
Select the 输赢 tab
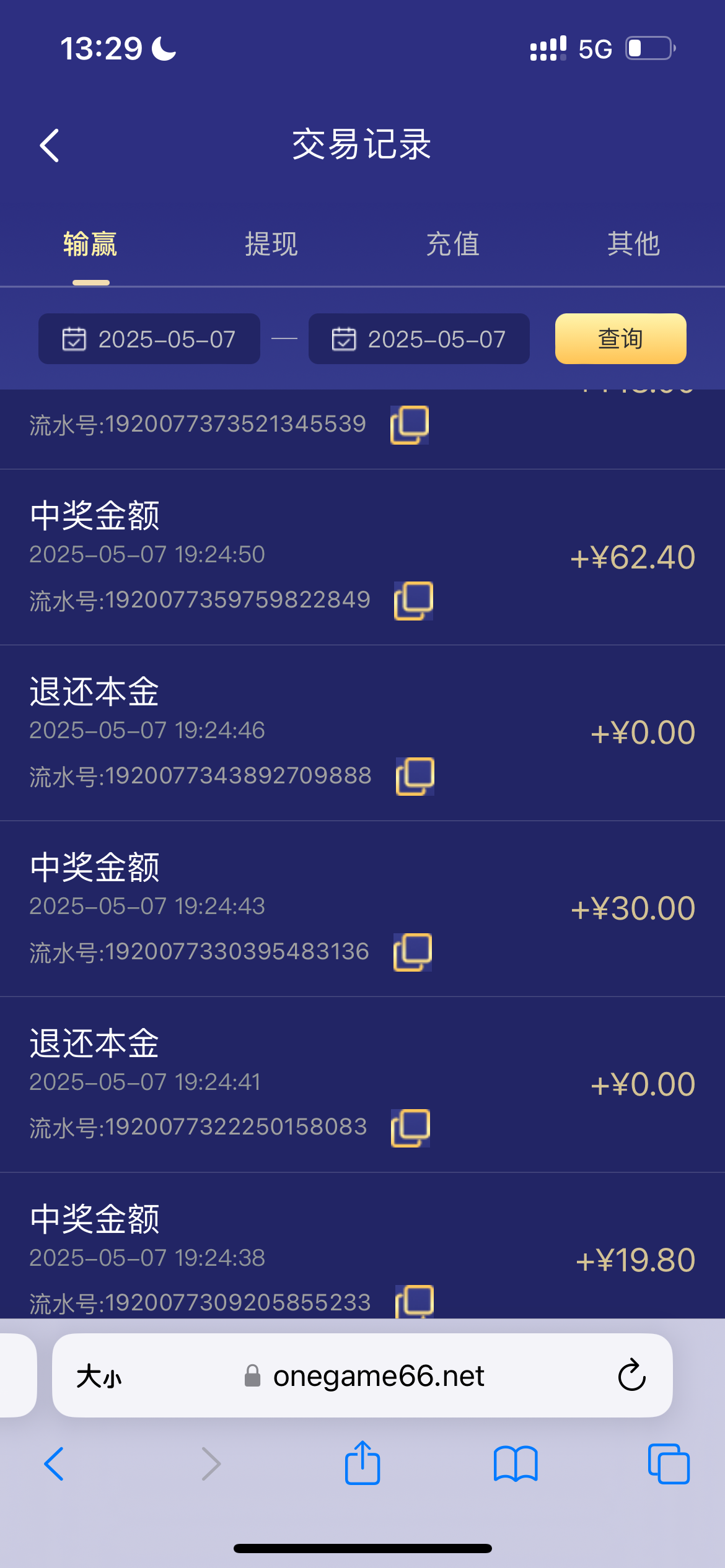coord(90,244)
